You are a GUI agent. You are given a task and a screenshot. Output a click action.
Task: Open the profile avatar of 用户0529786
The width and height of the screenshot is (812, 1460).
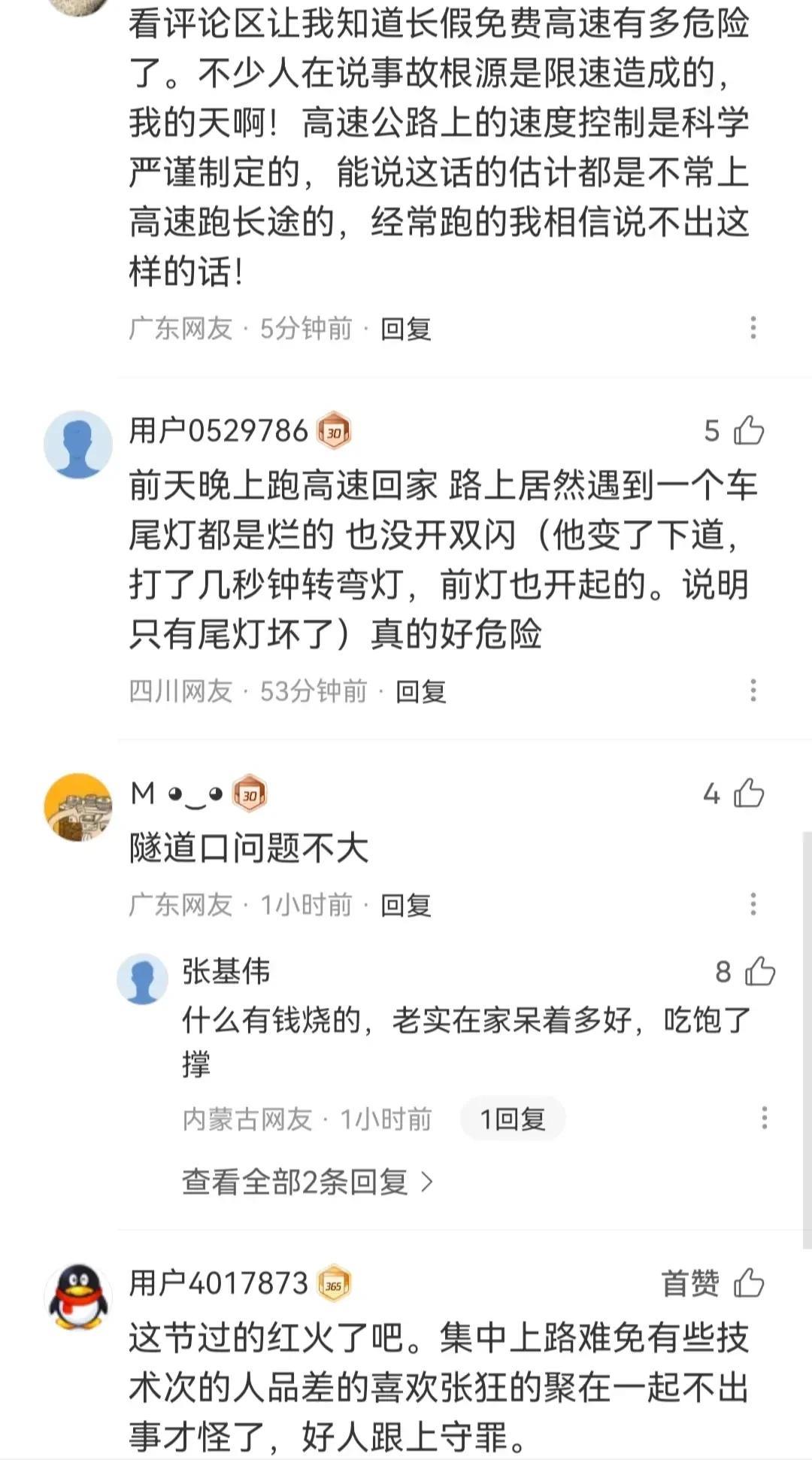[x=78, y=445]
